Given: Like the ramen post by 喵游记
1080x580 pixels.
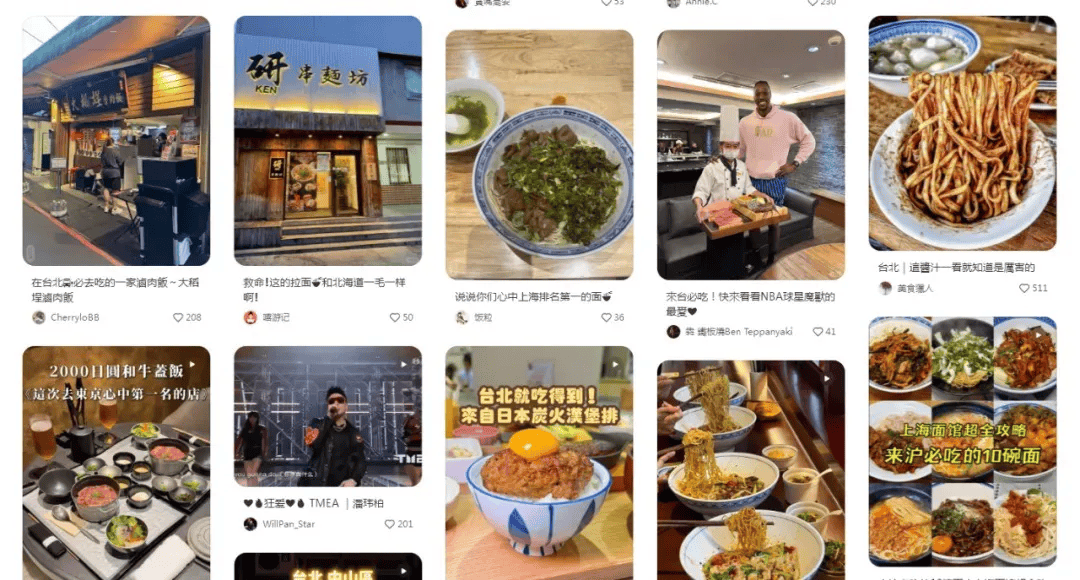Looking at the screenshot, I should (394, 317).
